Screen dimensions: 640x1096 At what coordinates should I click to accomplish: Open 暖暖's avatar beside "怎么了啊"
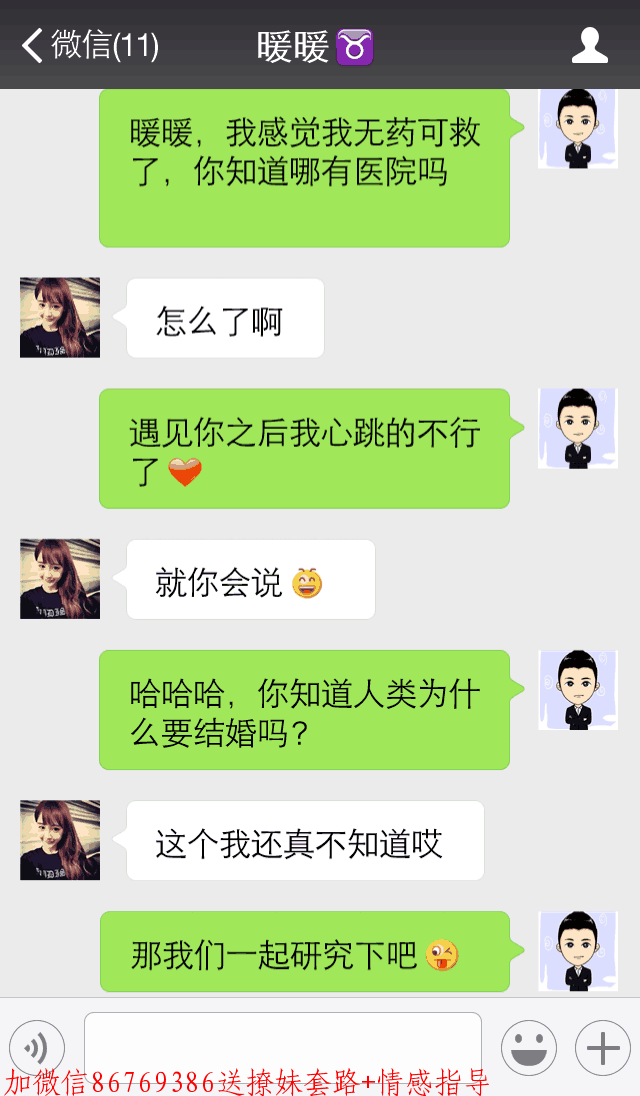point(60,317)
